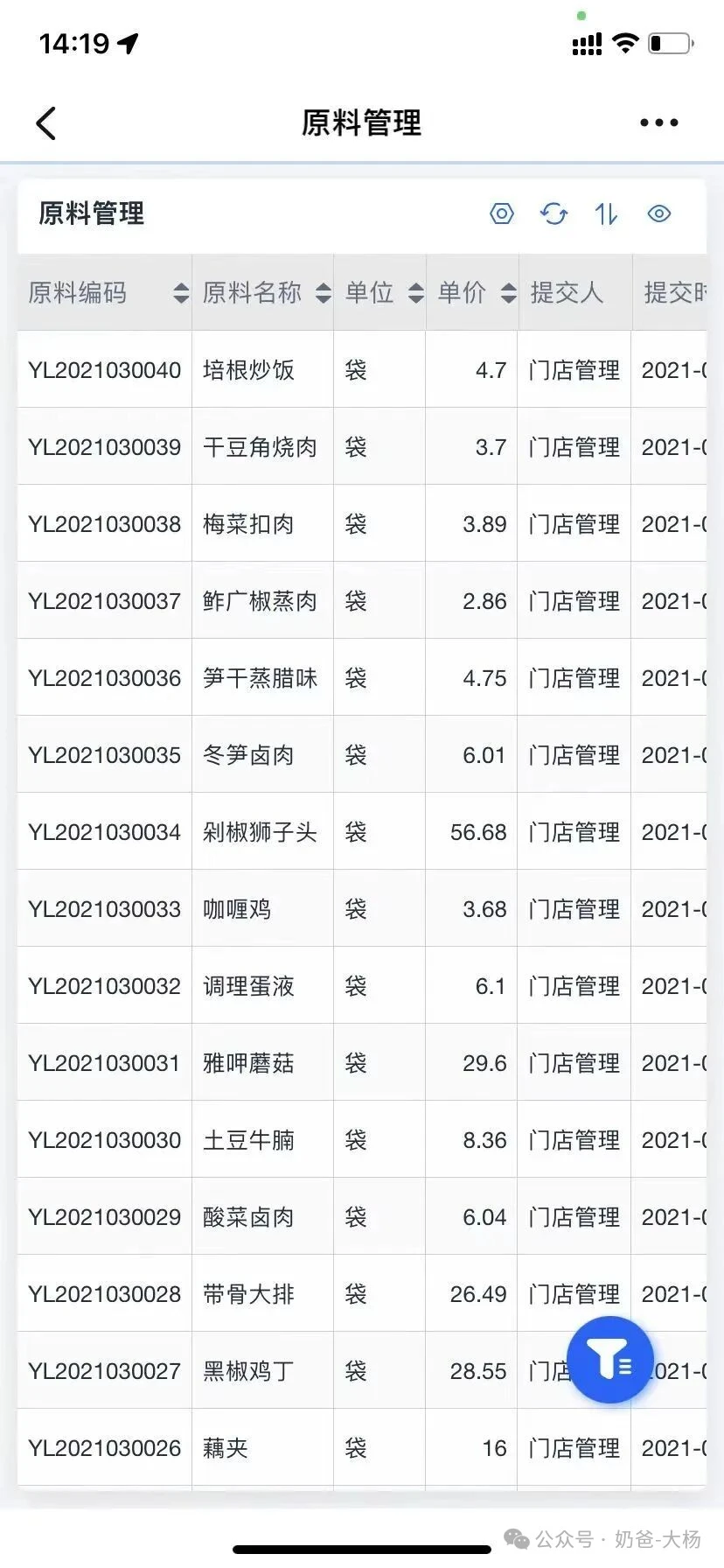
Task: Select the 带骨大排 row
Action: 248,1294
